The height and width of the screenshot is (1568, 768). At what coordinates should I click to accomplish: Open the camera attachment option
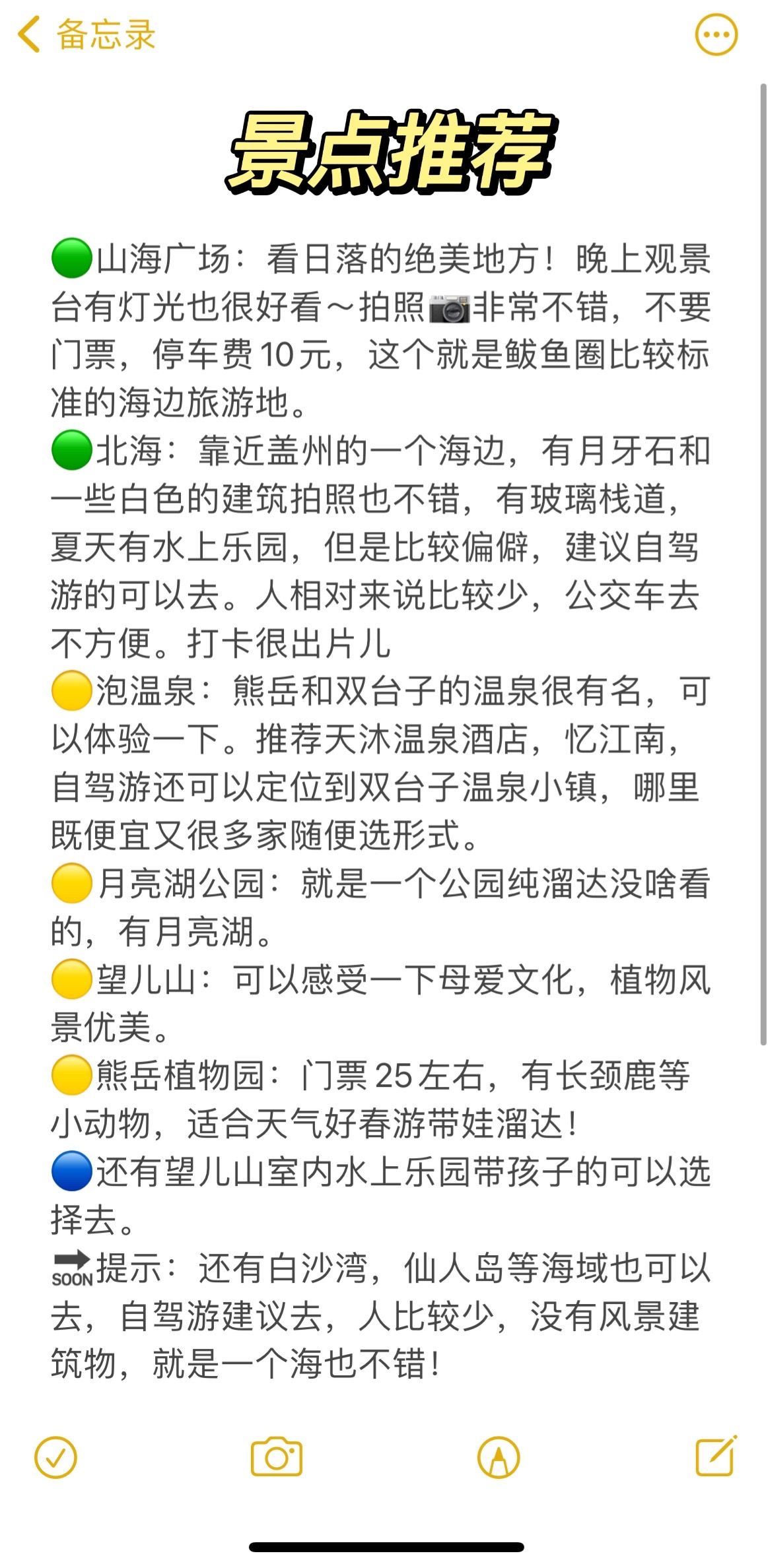click(x=277, y=1456)
